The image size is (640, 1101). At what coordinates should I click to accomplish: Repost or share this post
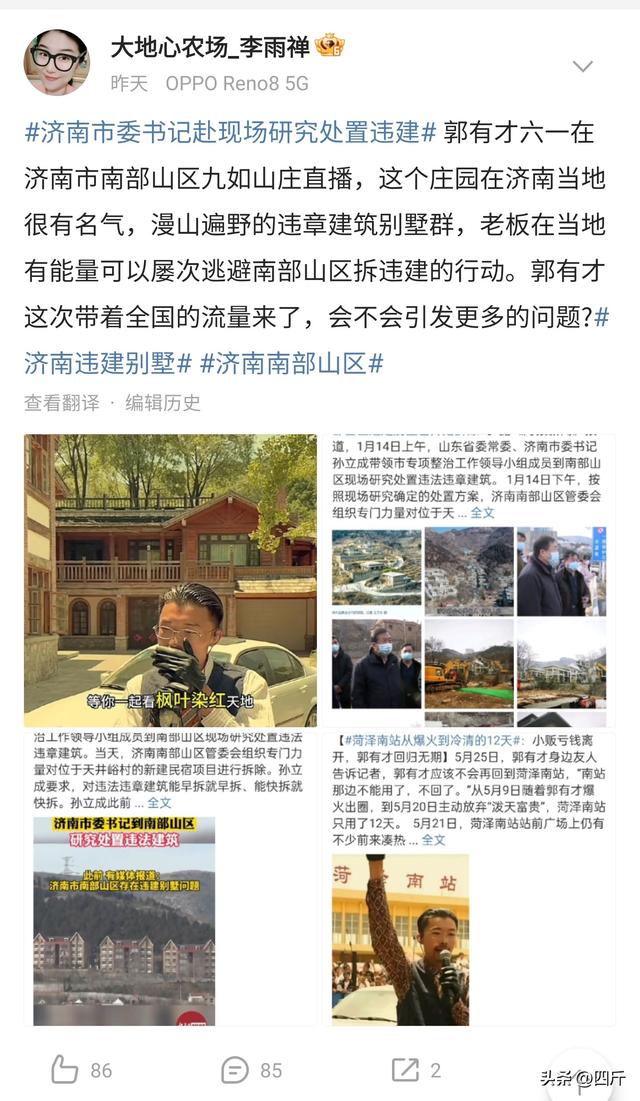416,1070
